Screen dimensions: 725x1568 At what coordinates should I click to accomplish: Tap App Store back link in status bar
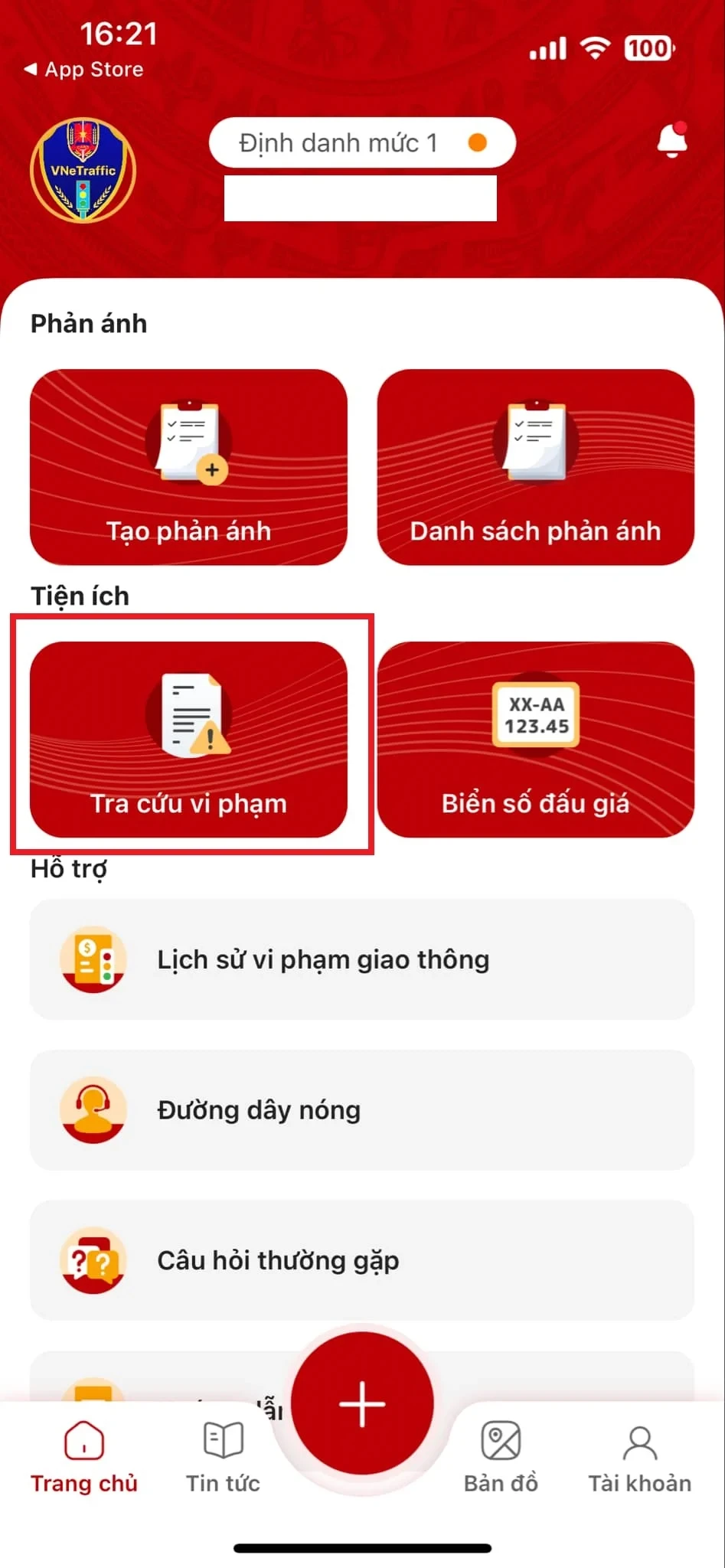click(84, 69)
